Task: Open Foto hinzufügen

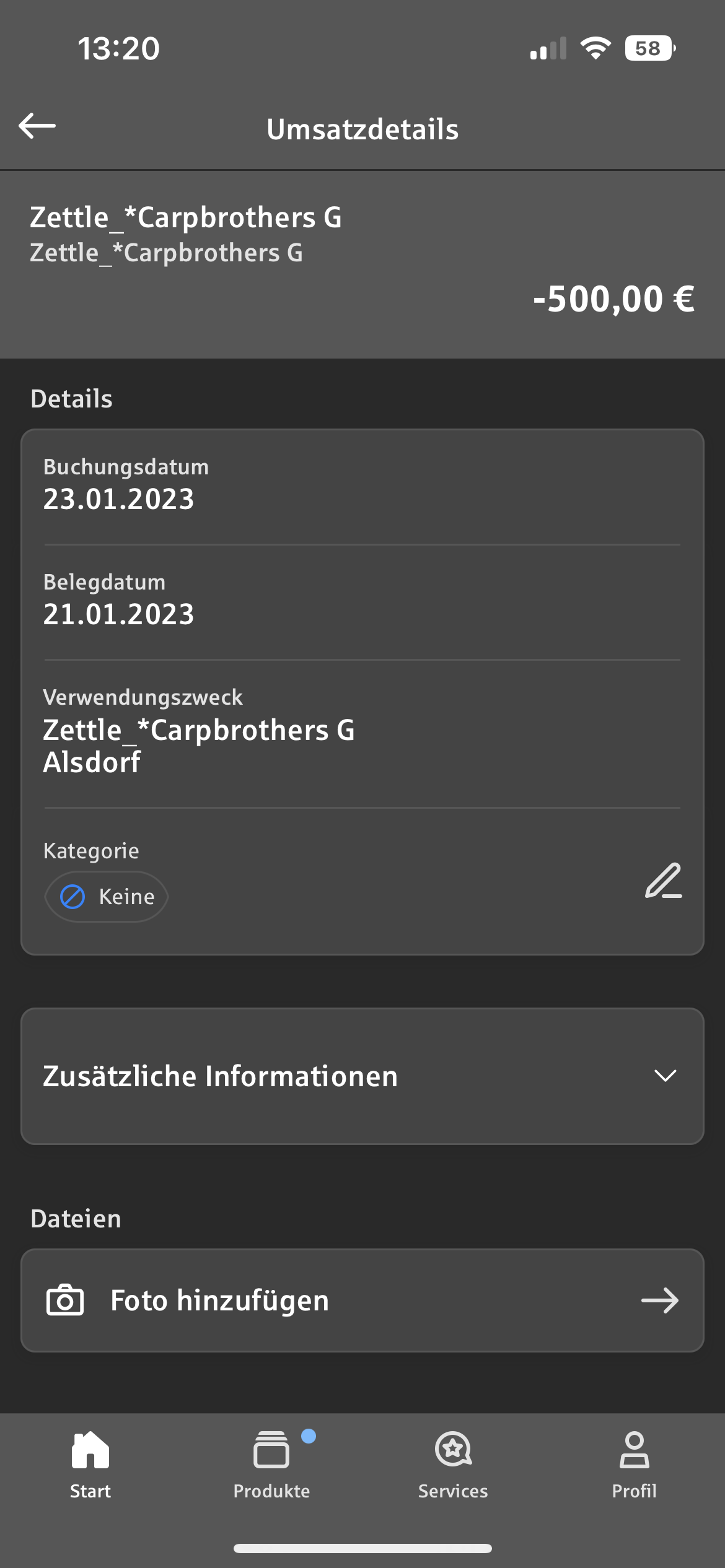Action: 362,1300
